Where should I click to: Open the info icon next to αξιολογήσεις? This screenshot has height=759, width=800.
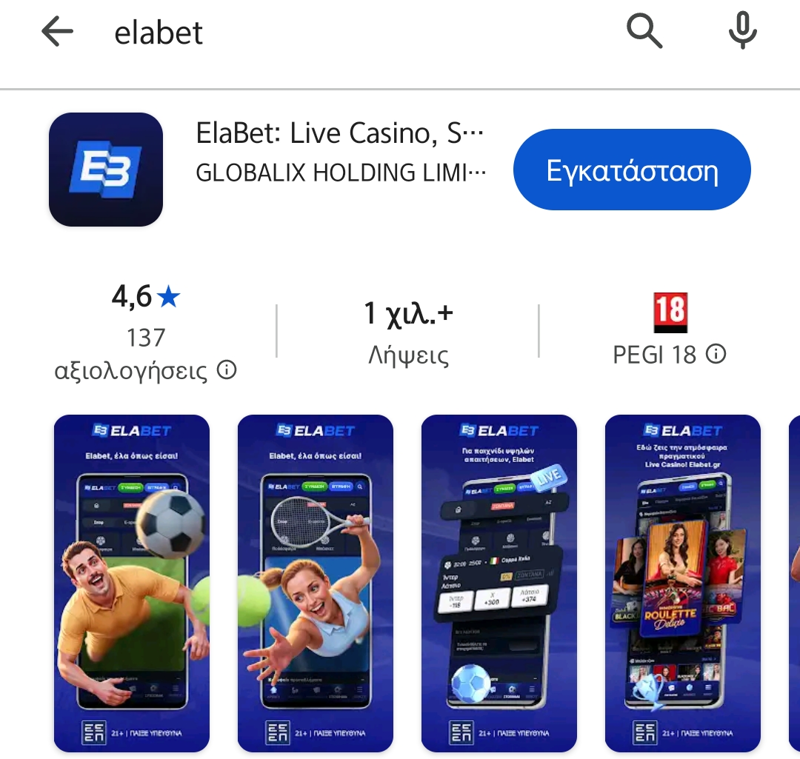[227, 371]
